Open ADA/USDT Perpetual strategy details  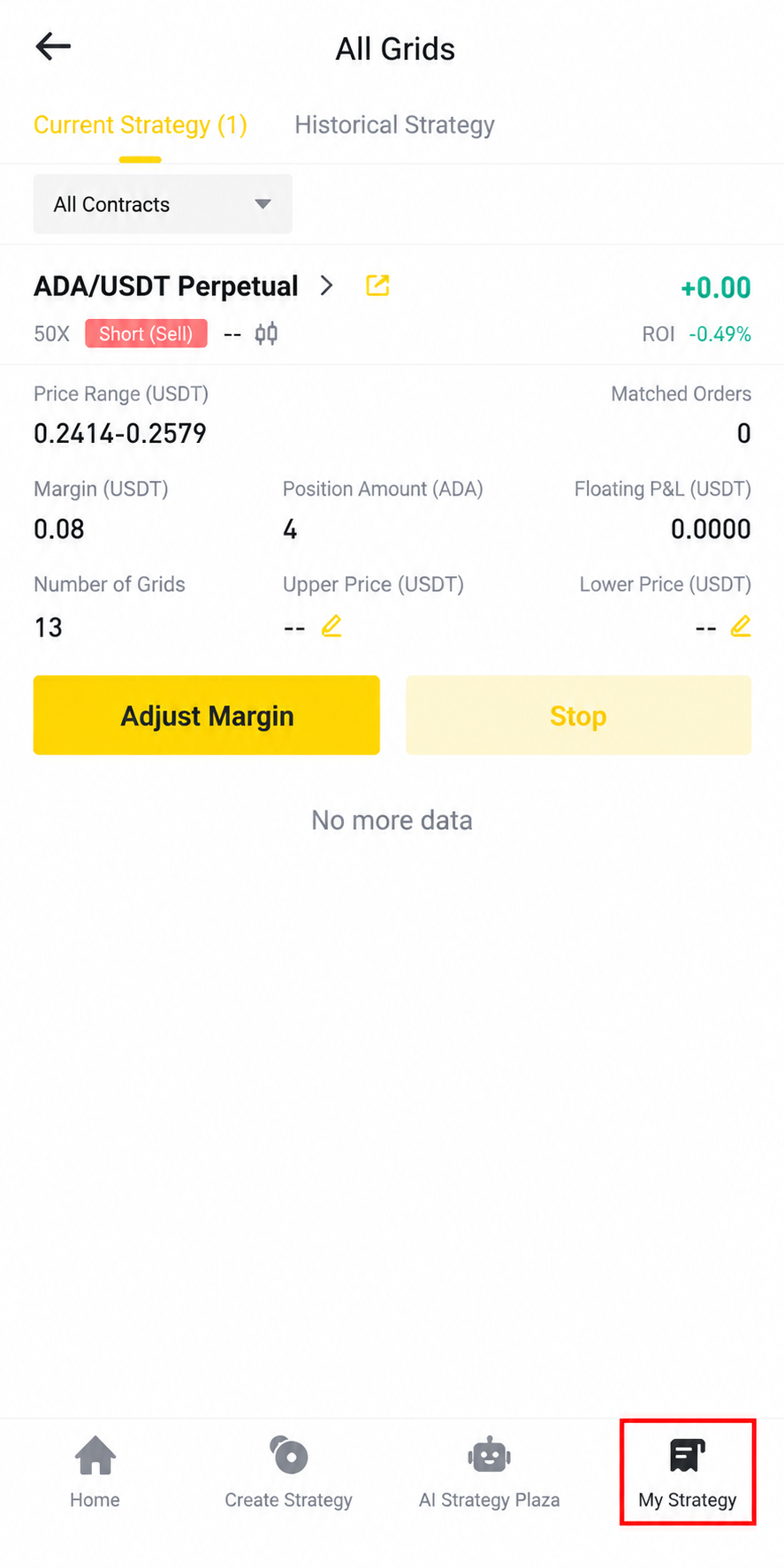(x=184, y=286)
